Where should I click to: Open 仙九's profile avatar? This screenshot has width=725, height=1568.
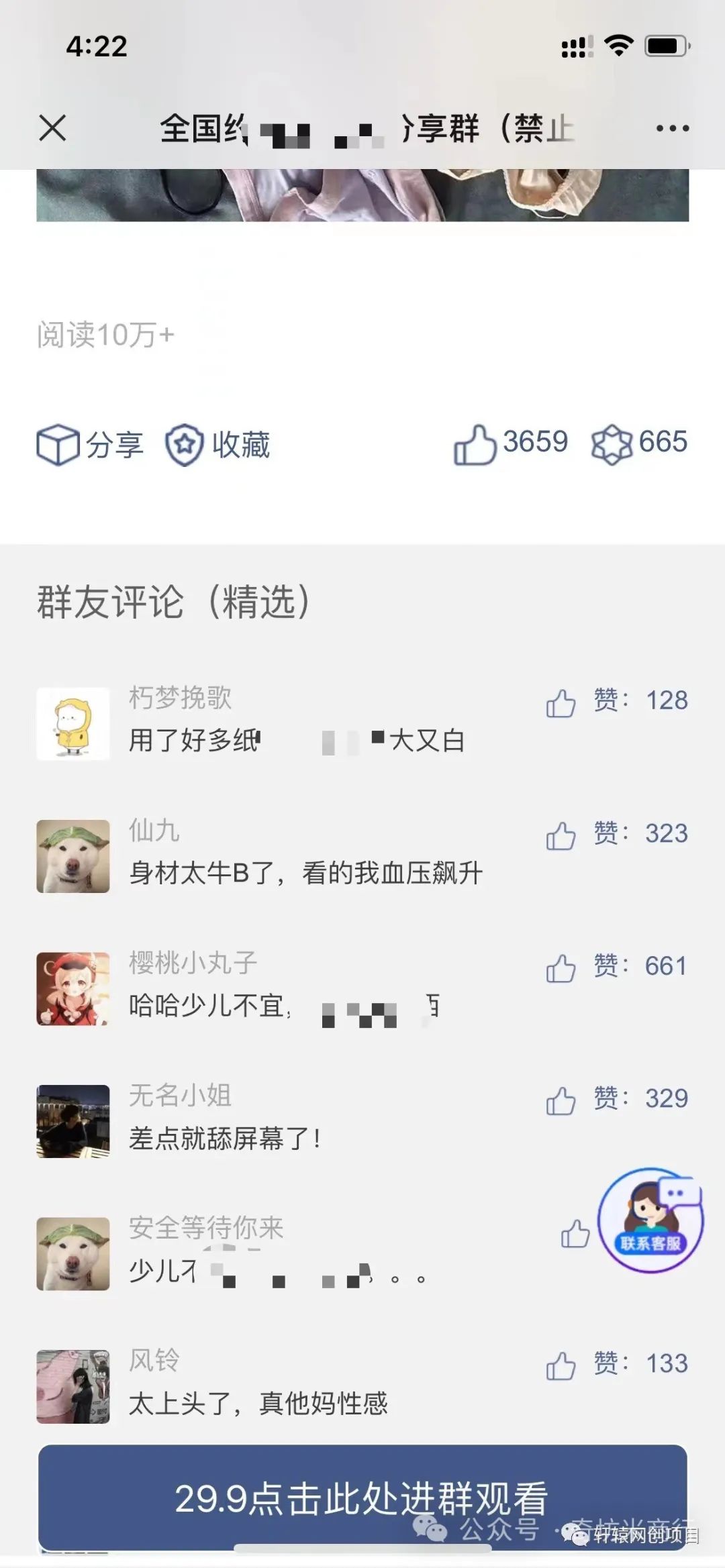[74, 855]
